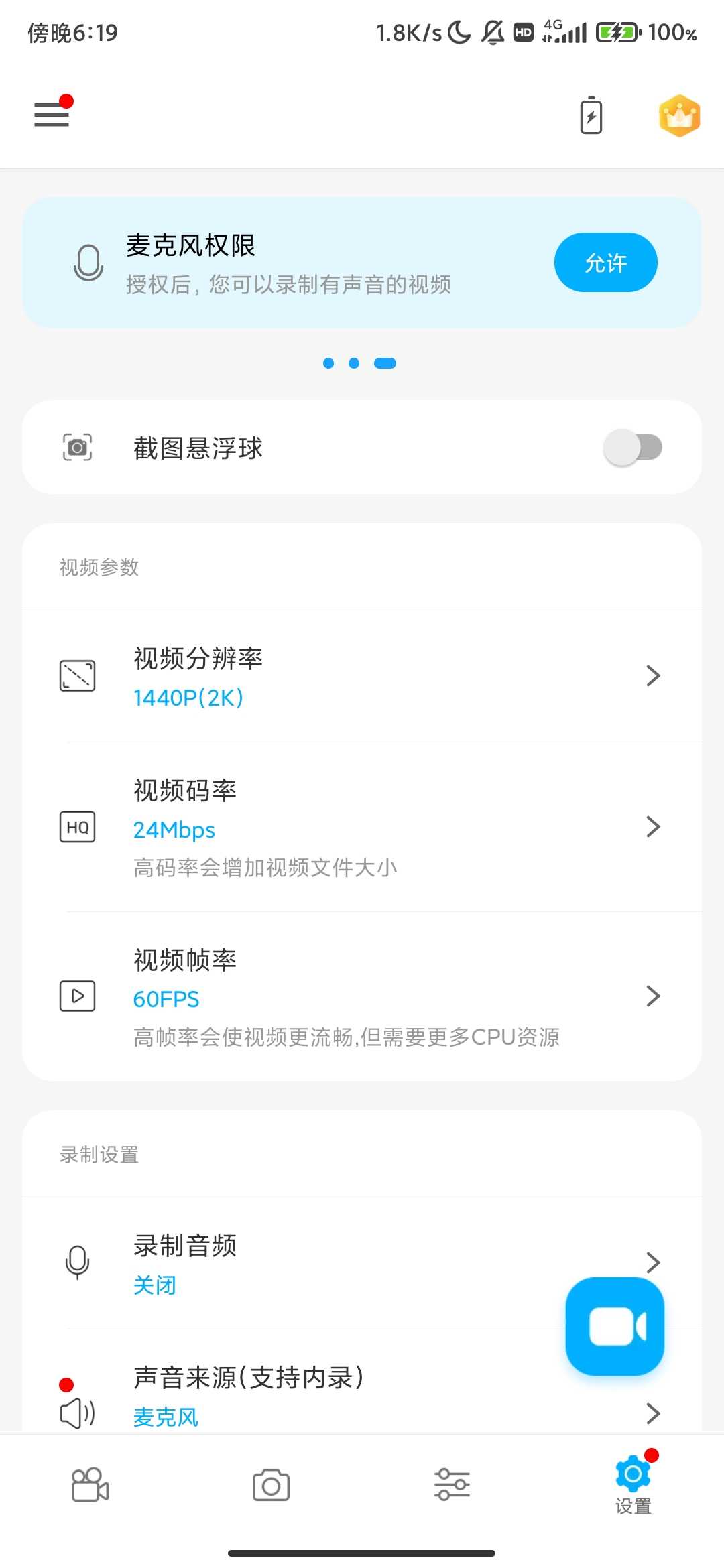This screenshot has height=1568, width=724.
Task: Switch to the screenshots camera tab
Action: tap(271, 1485)
